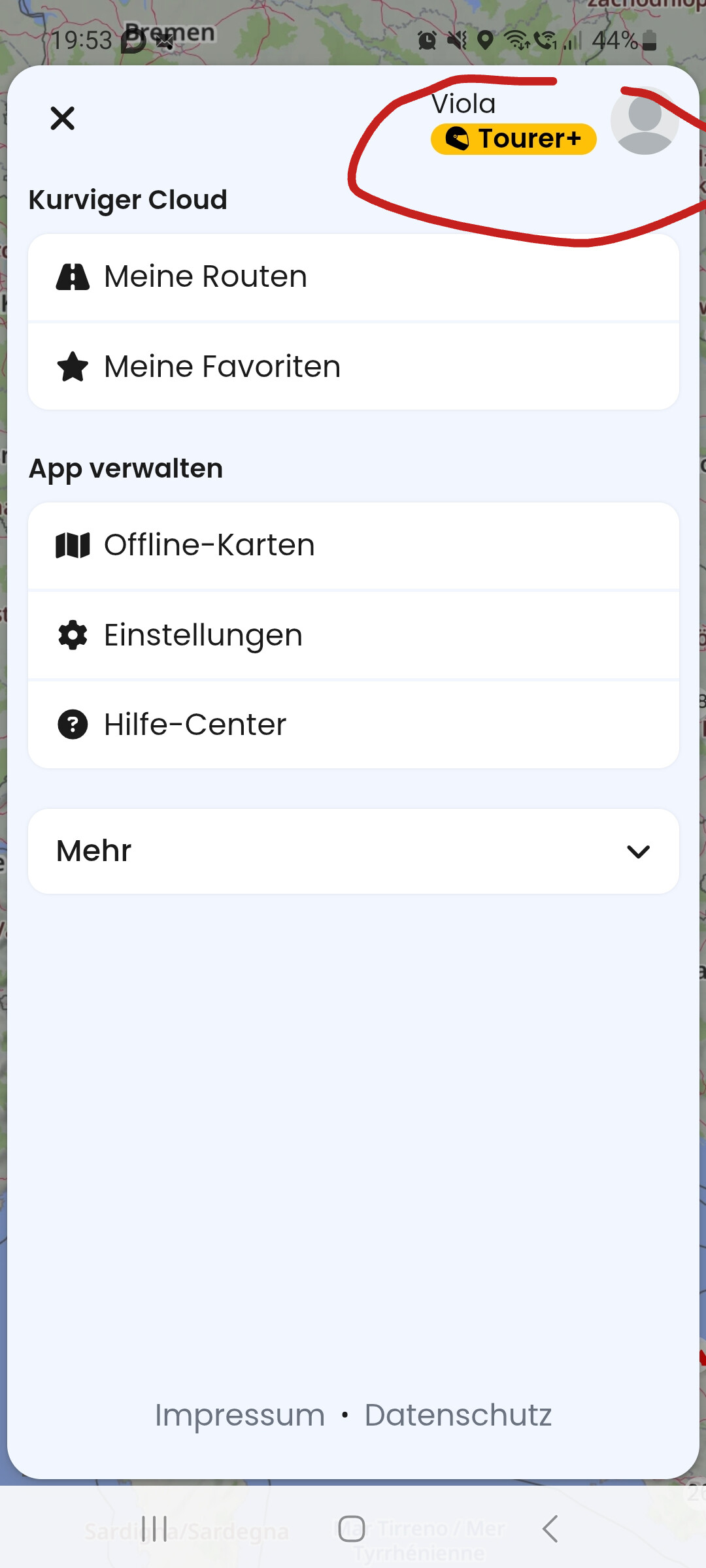Viewport: 706px width, 1568px height.
Task: Tap the Tourer+ subscription badge
Action: click(513, 139)
